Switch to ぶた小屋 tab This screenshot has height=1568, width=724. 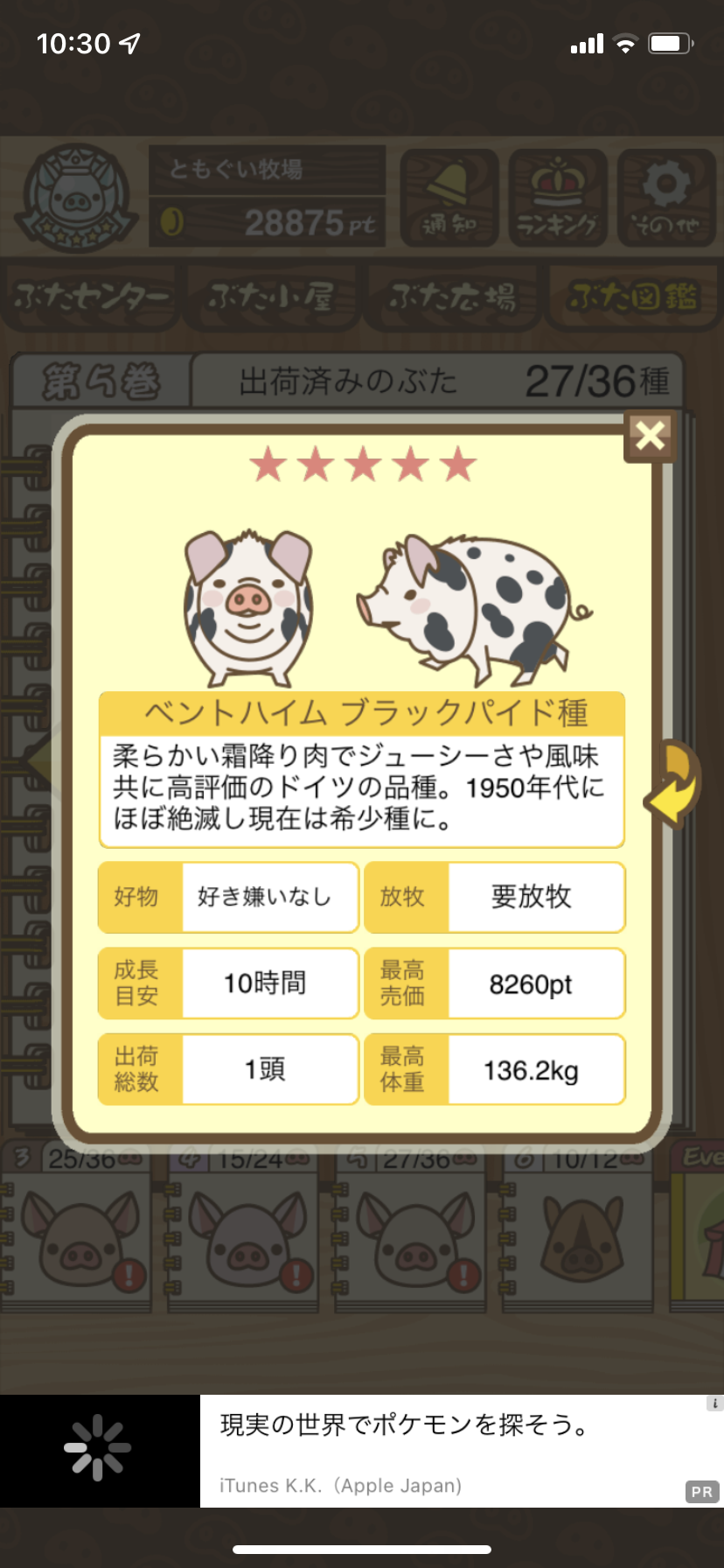tap(271, 297)
